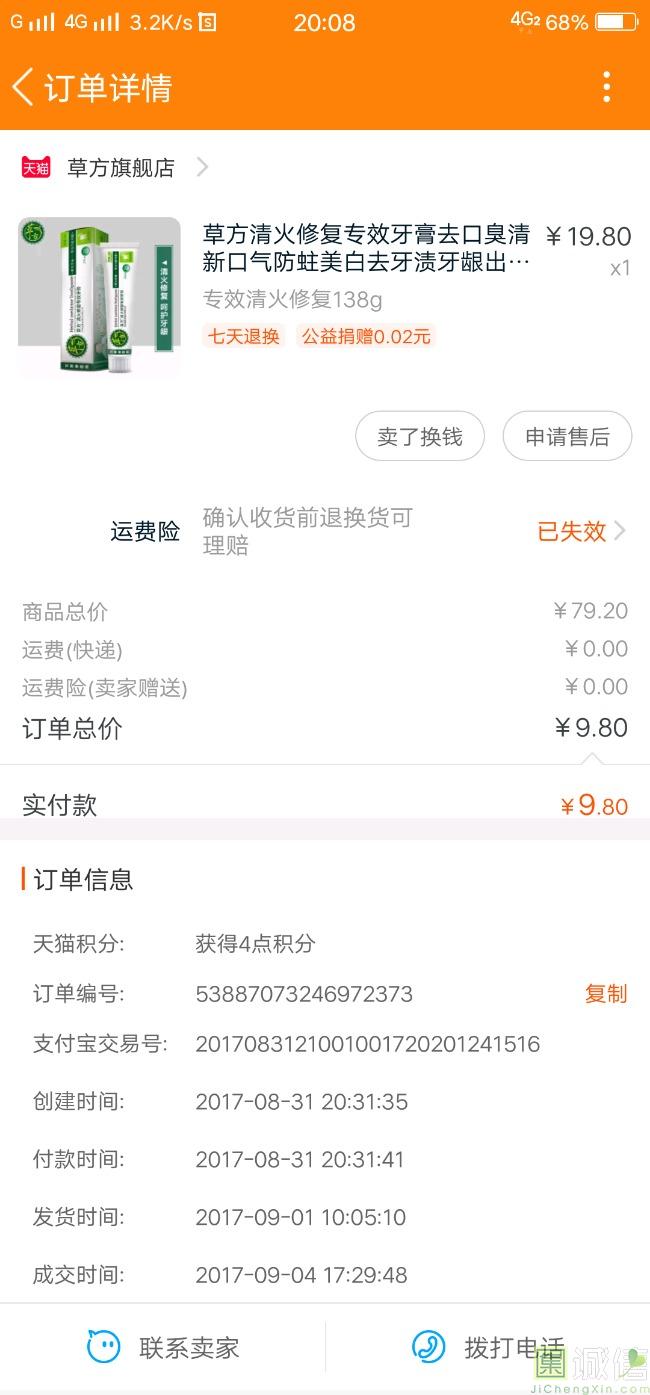
Task: Open the 运费险 已失效 row
Action: [325, 531]
